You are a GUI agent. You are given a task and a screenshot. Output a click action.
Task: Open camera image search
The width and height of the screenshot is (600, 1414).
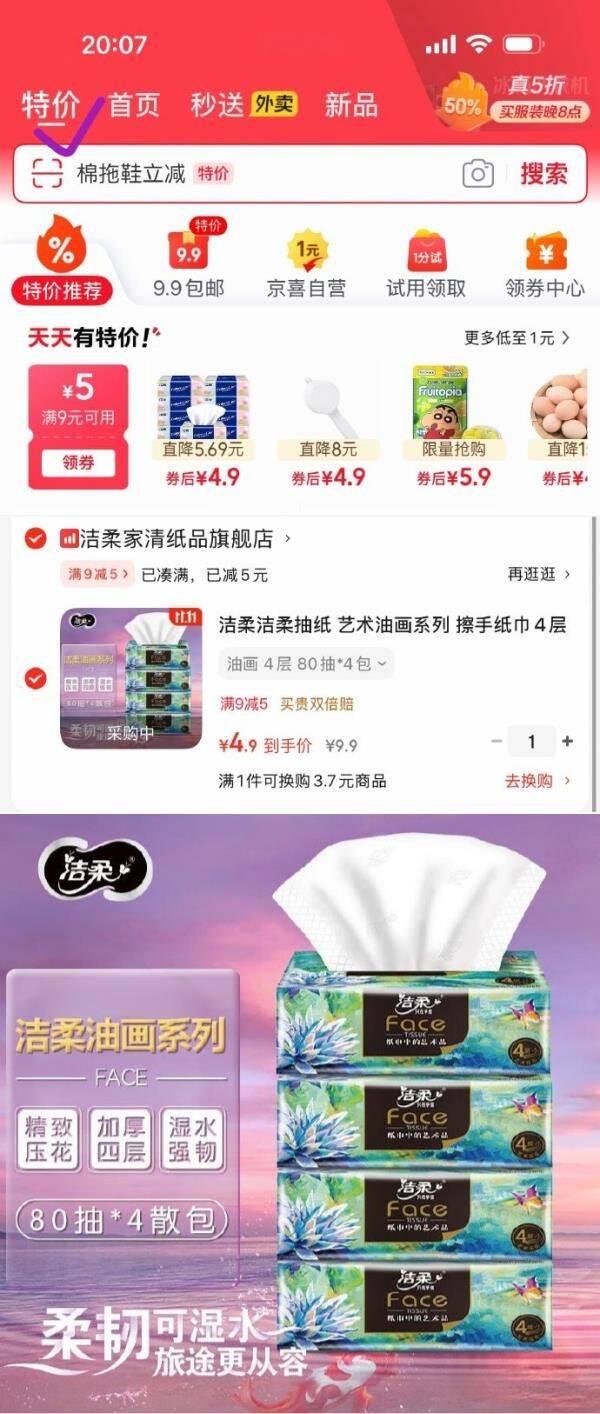point(478,174)
